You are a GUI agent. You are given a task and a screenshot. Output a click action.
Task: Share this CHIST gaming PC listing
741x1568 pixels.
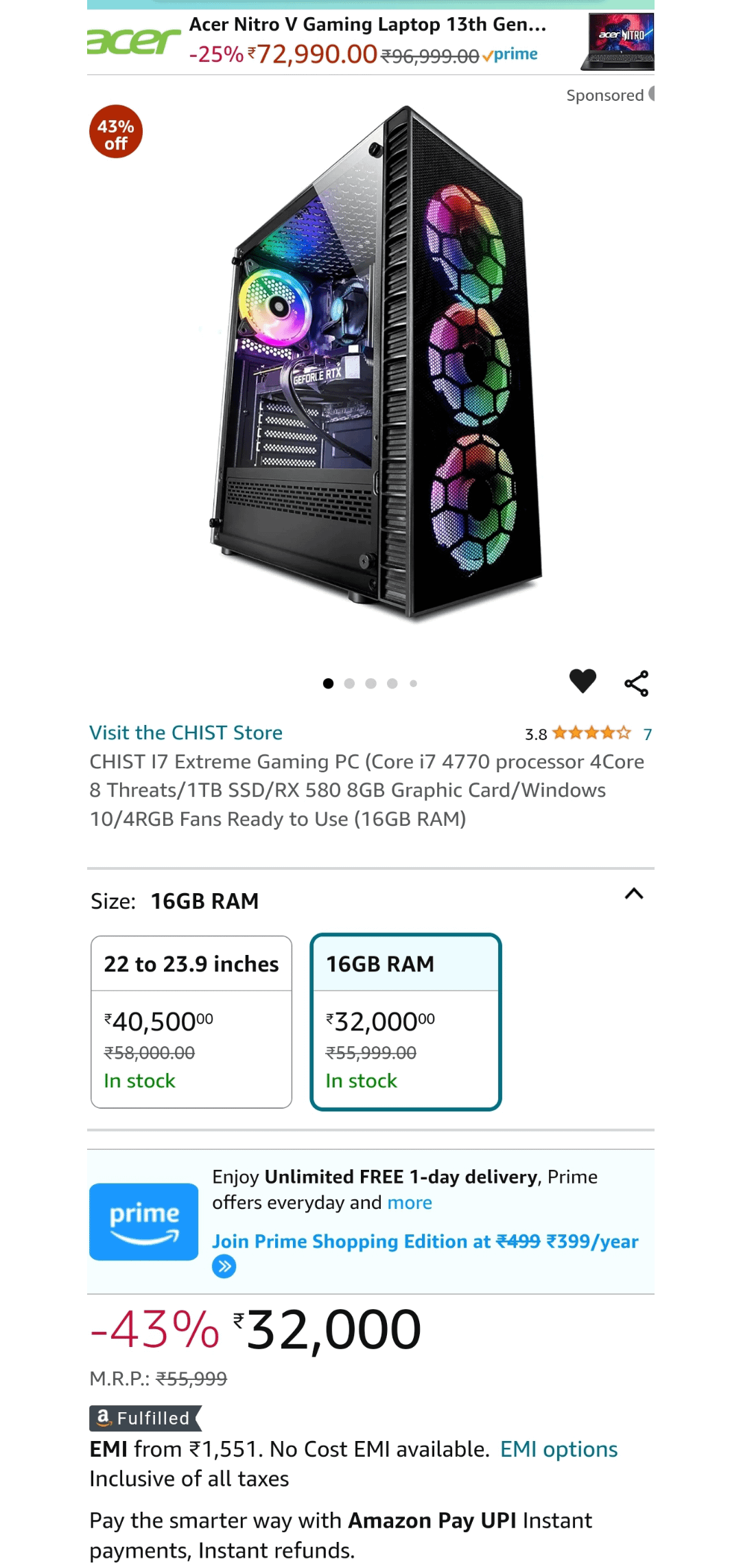[x=636, y=683]
